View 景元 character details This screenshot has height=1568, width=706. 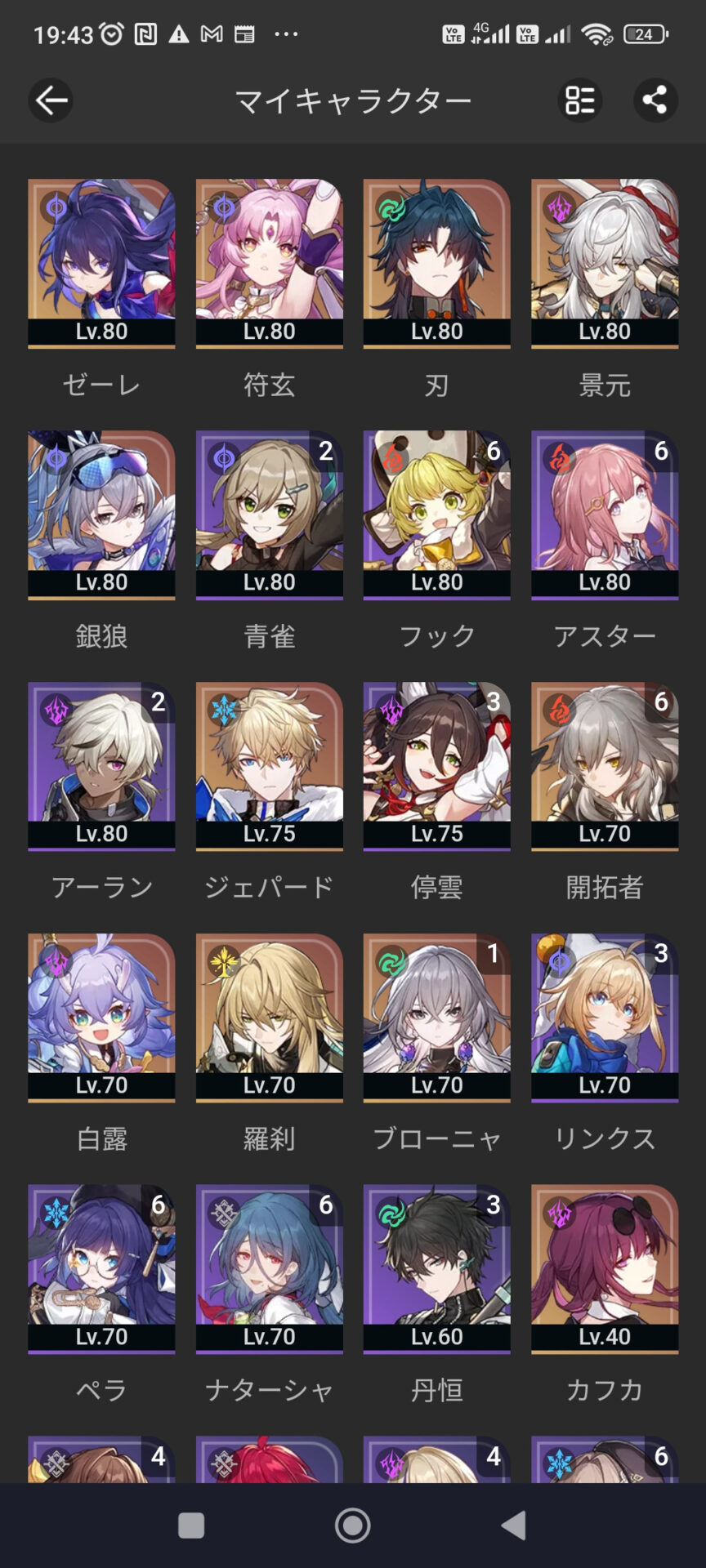tap(604, 261)
